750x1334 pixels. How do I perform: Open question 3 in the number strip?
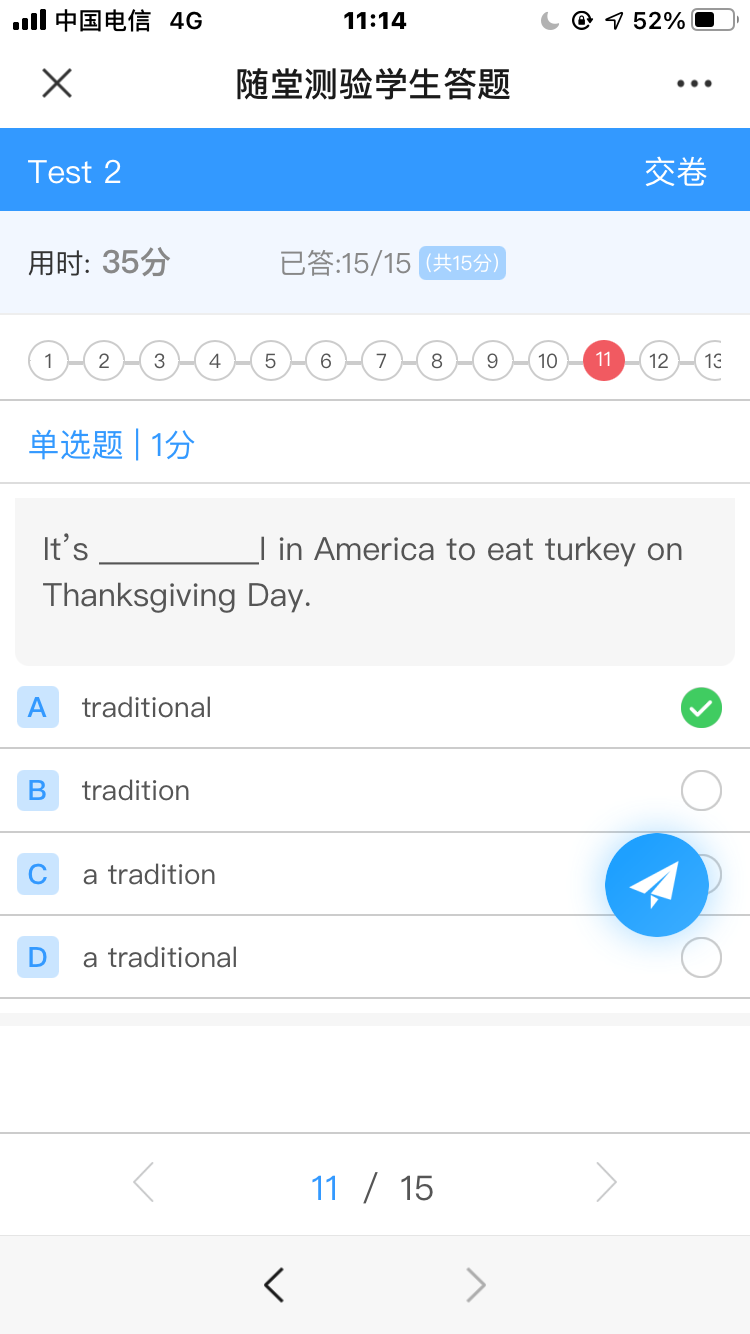click(x=159, y=361)
